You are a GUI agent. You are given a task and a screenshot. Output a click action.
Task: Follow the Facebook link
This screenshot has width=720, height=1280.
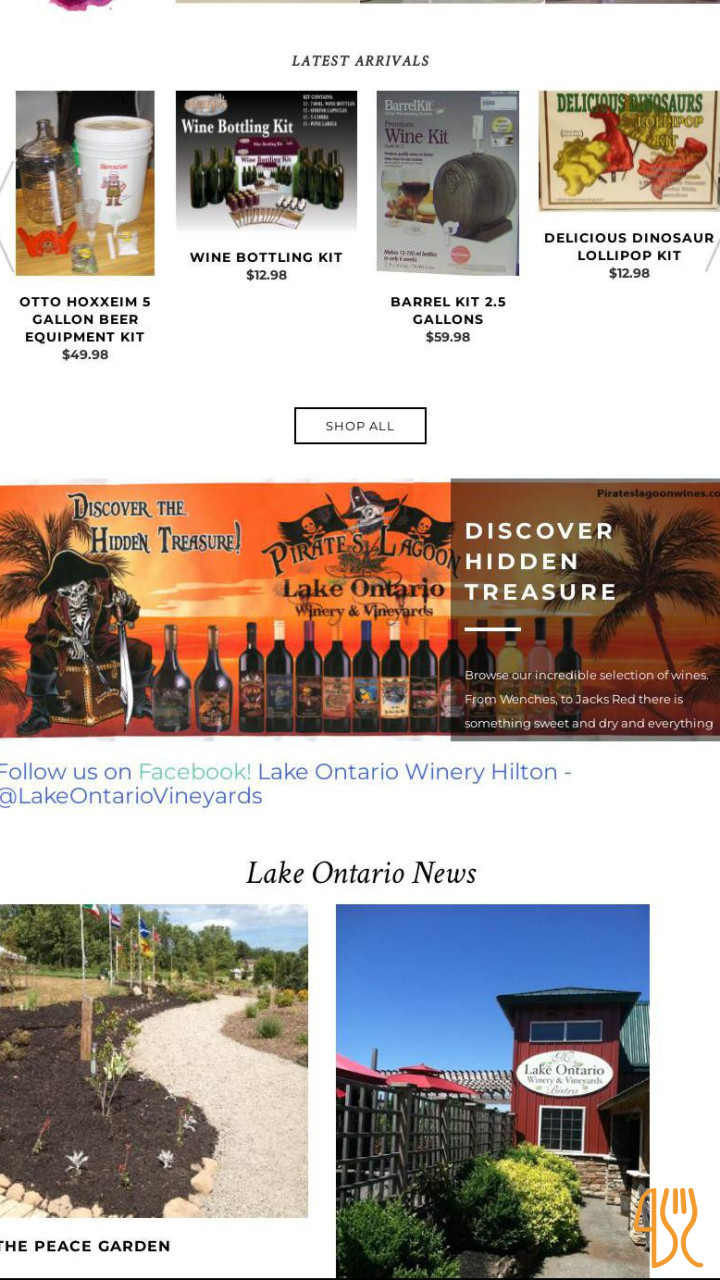(195, 772)
